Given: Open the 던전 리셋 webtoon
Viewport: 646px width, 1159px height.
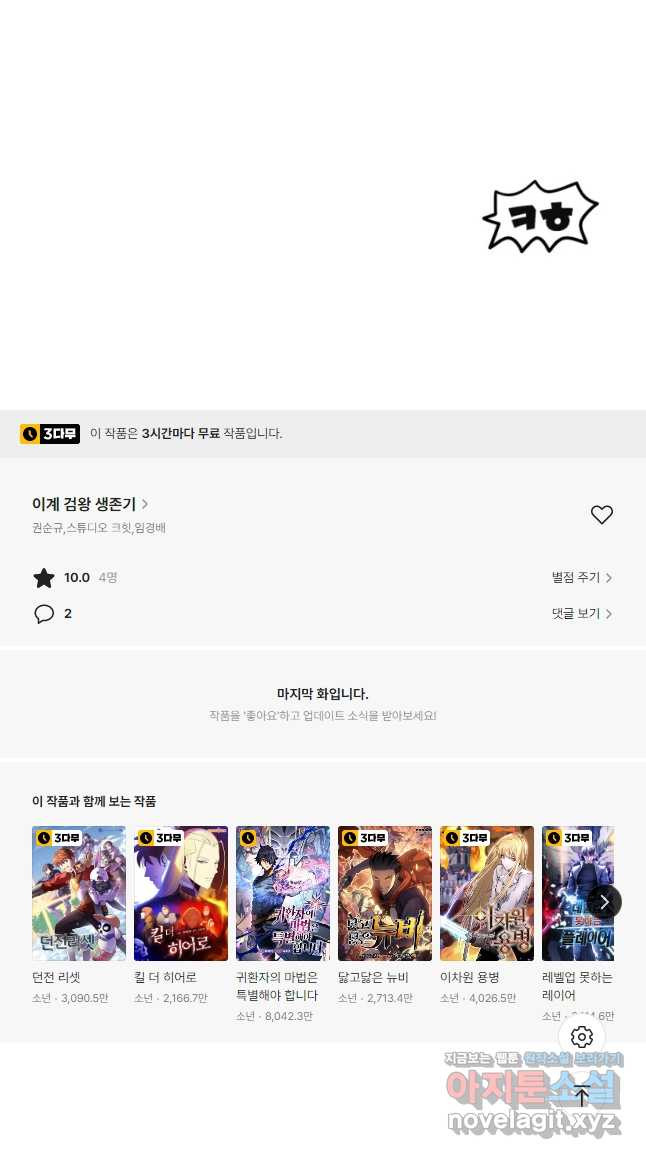Looking at the screenshot, I should (79, 893).
